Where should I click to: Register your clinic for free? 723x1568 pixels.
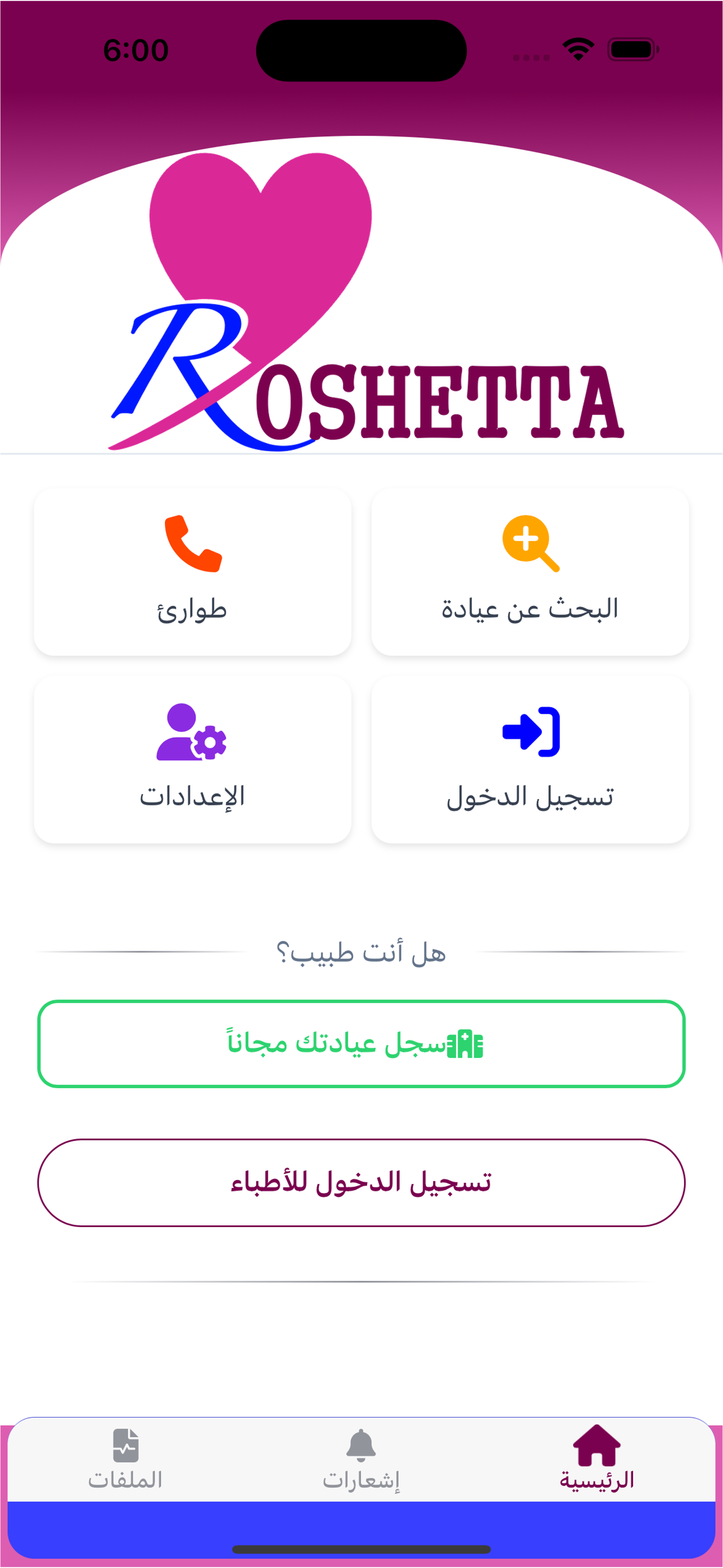tap(361, 1044)
